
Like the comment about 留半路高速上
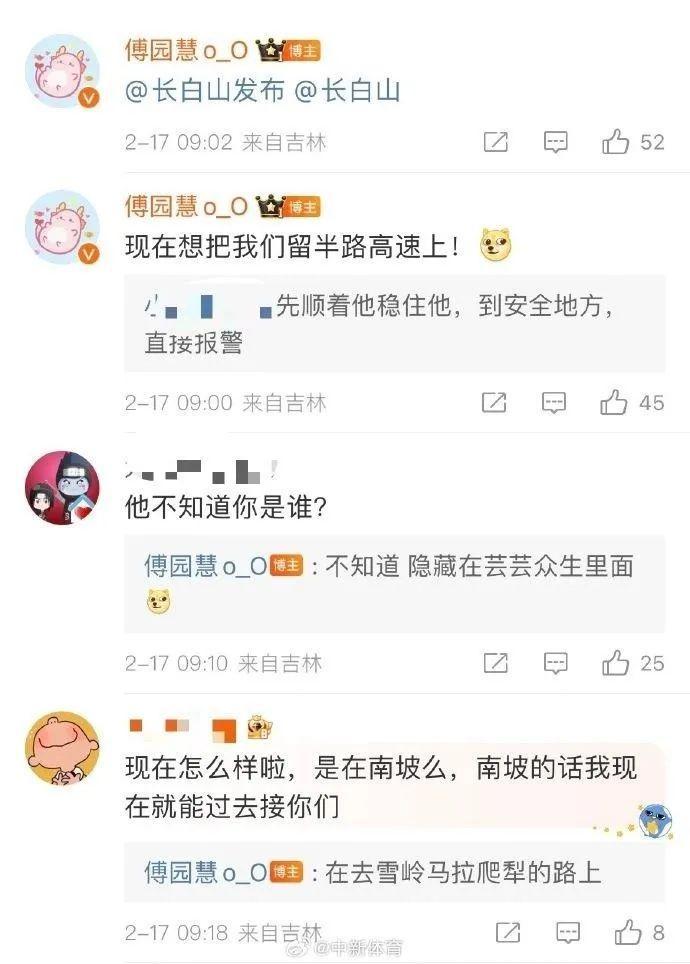(x=614, y=403)
